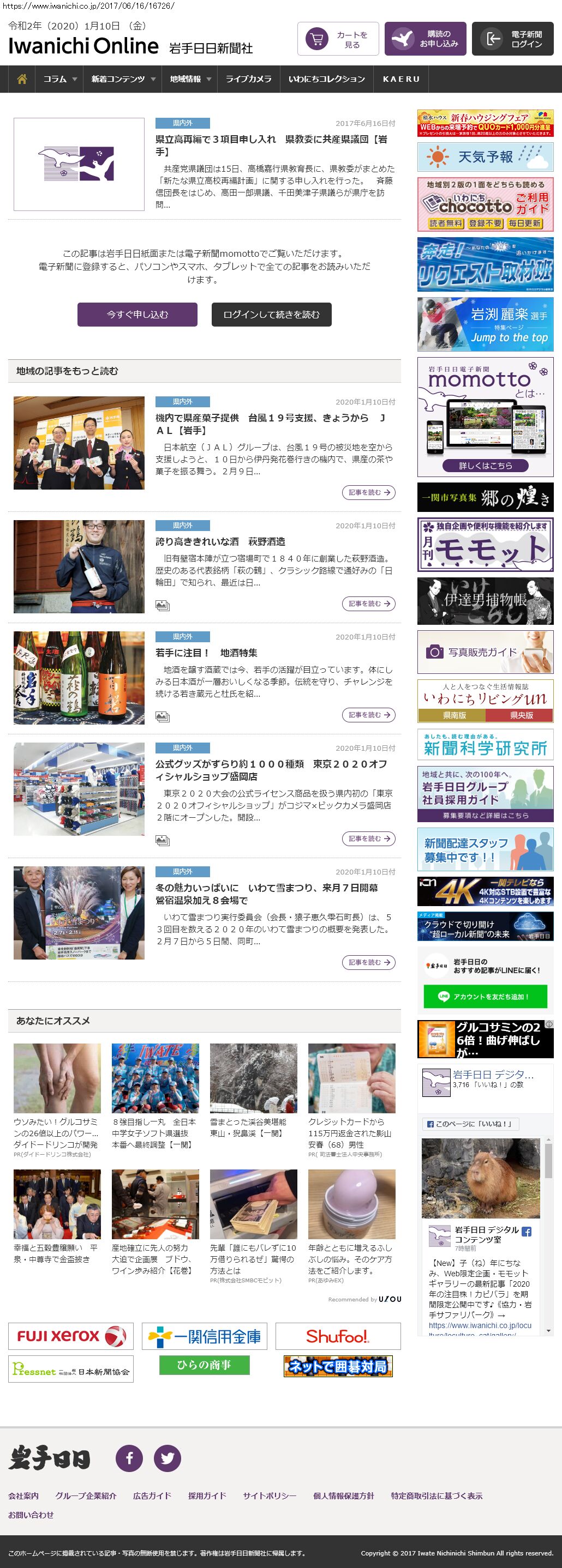Screen dimensions: 562x1568
Task: Open ライブカメラ page
Action: click(248, 79)
